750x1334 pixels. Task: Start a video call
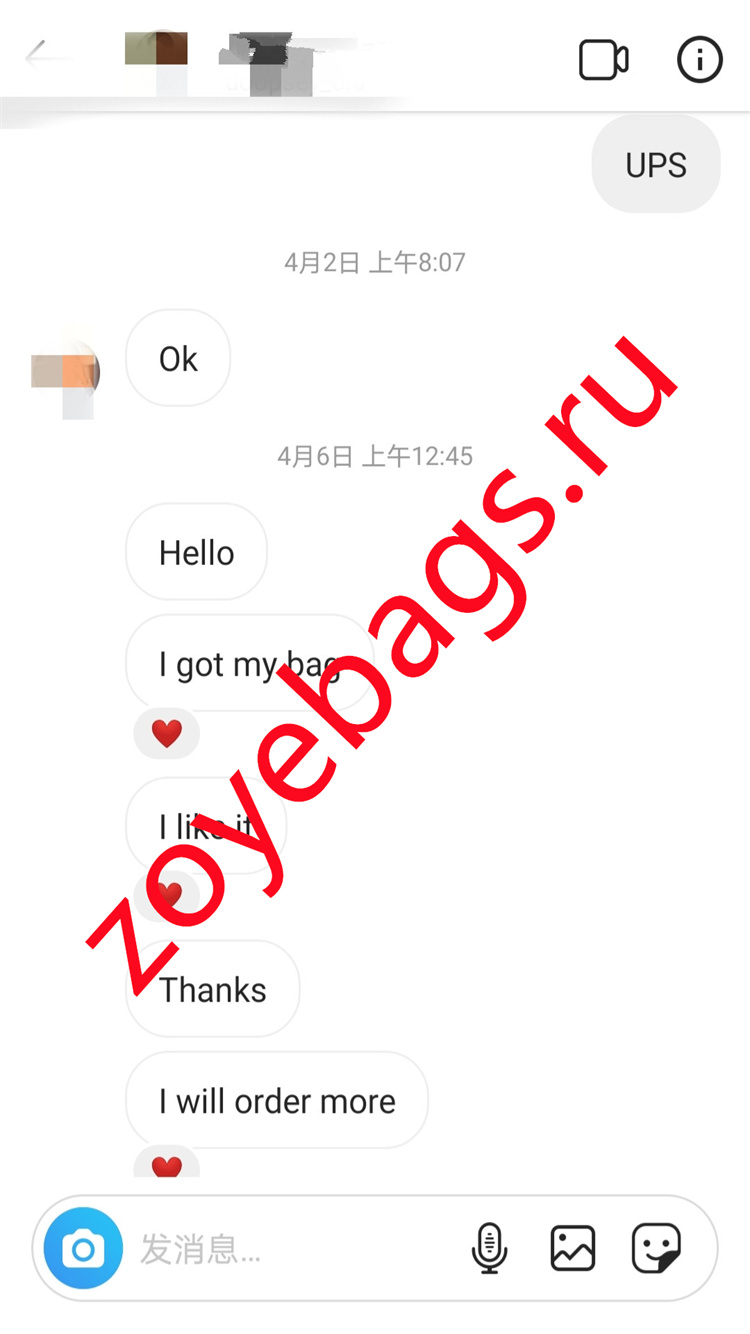604,60
